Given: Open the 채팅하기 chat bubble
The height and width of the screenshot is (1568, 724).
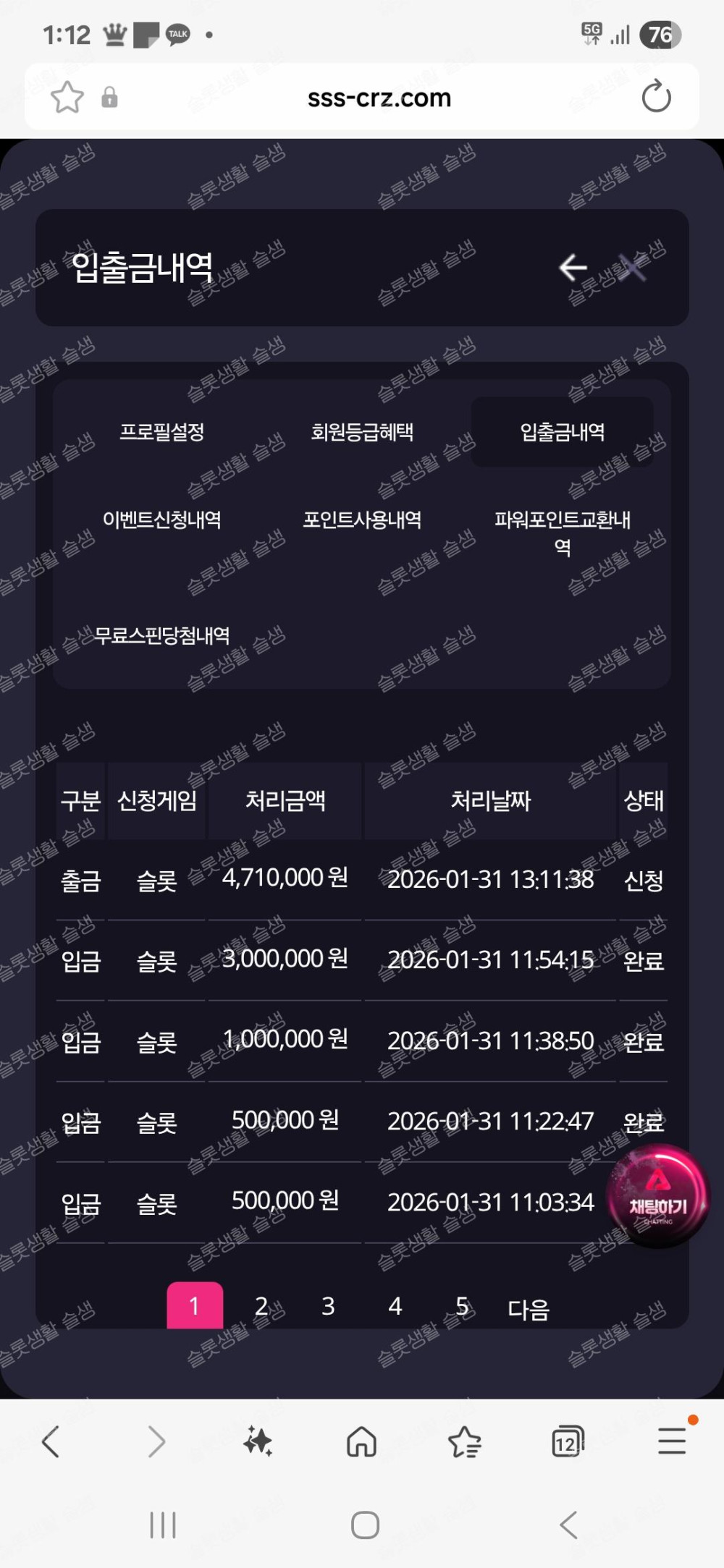Looking at the screenshot, I should click(x=657, y=1195).
